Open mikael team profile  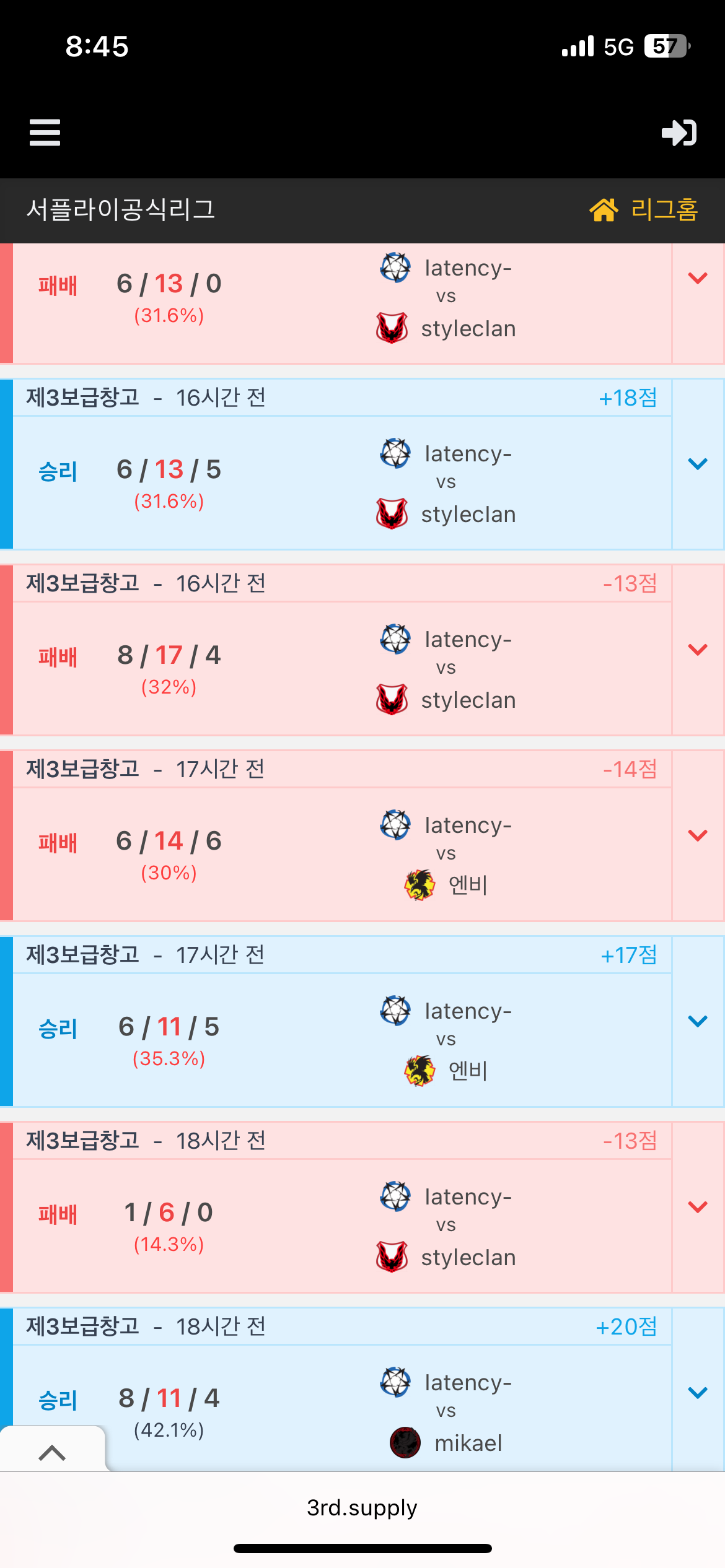tap(468, 1444)
